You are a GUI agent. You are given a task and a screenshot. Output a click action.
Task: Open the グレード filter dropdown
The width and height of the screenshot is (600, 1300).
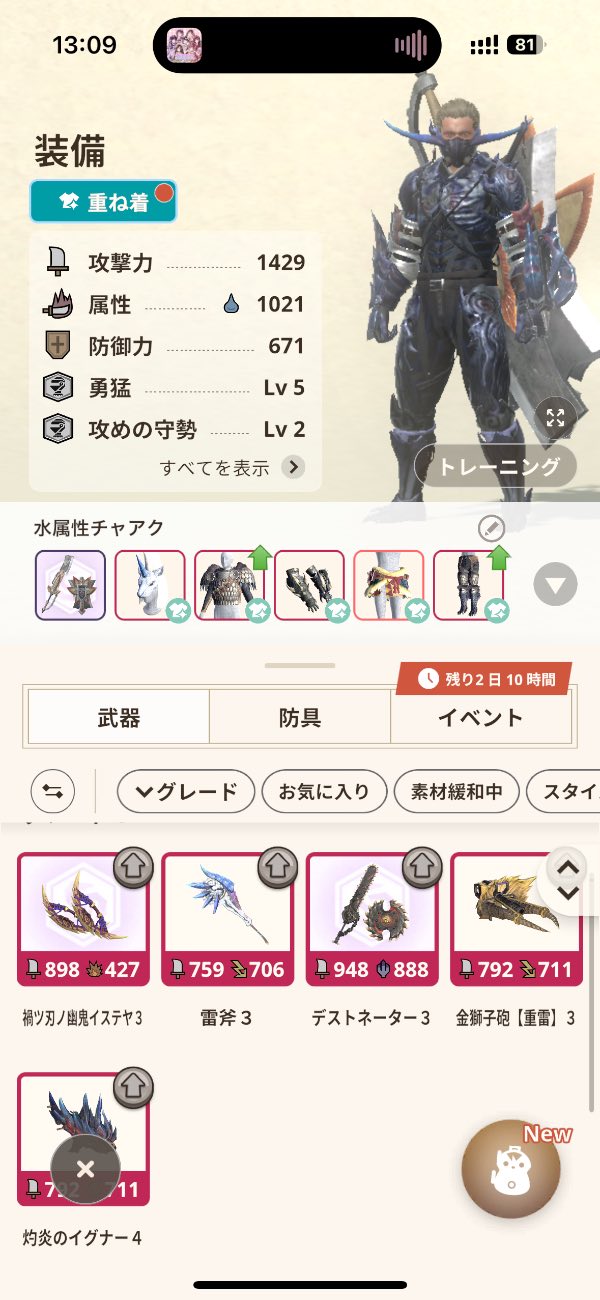click(x=185, y=792)
